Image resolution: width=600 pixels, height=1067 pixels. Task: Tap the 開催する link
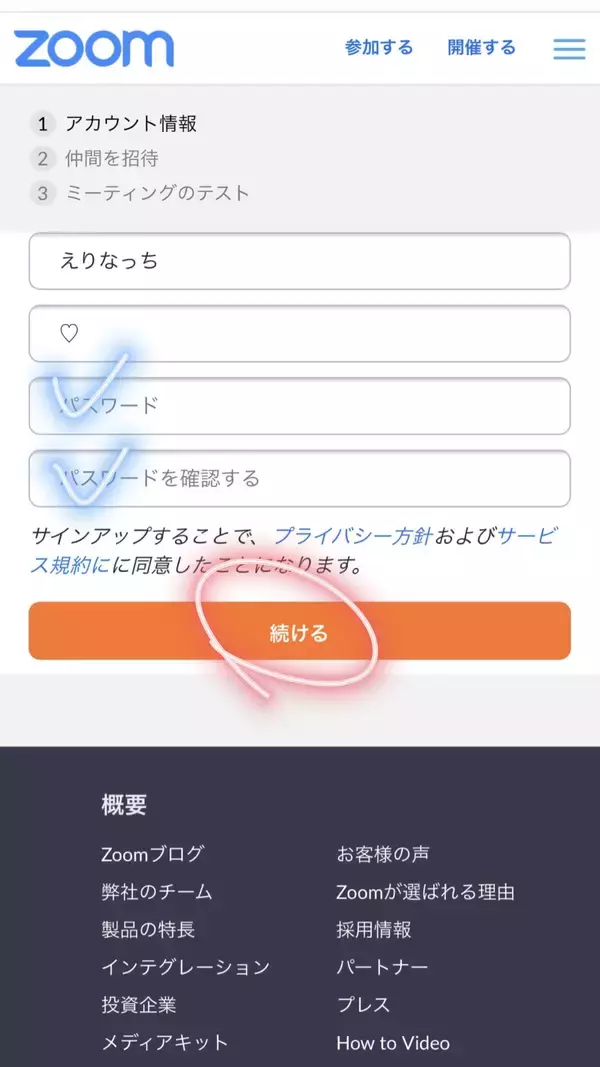pyautogui.click(x=482, y=47)
